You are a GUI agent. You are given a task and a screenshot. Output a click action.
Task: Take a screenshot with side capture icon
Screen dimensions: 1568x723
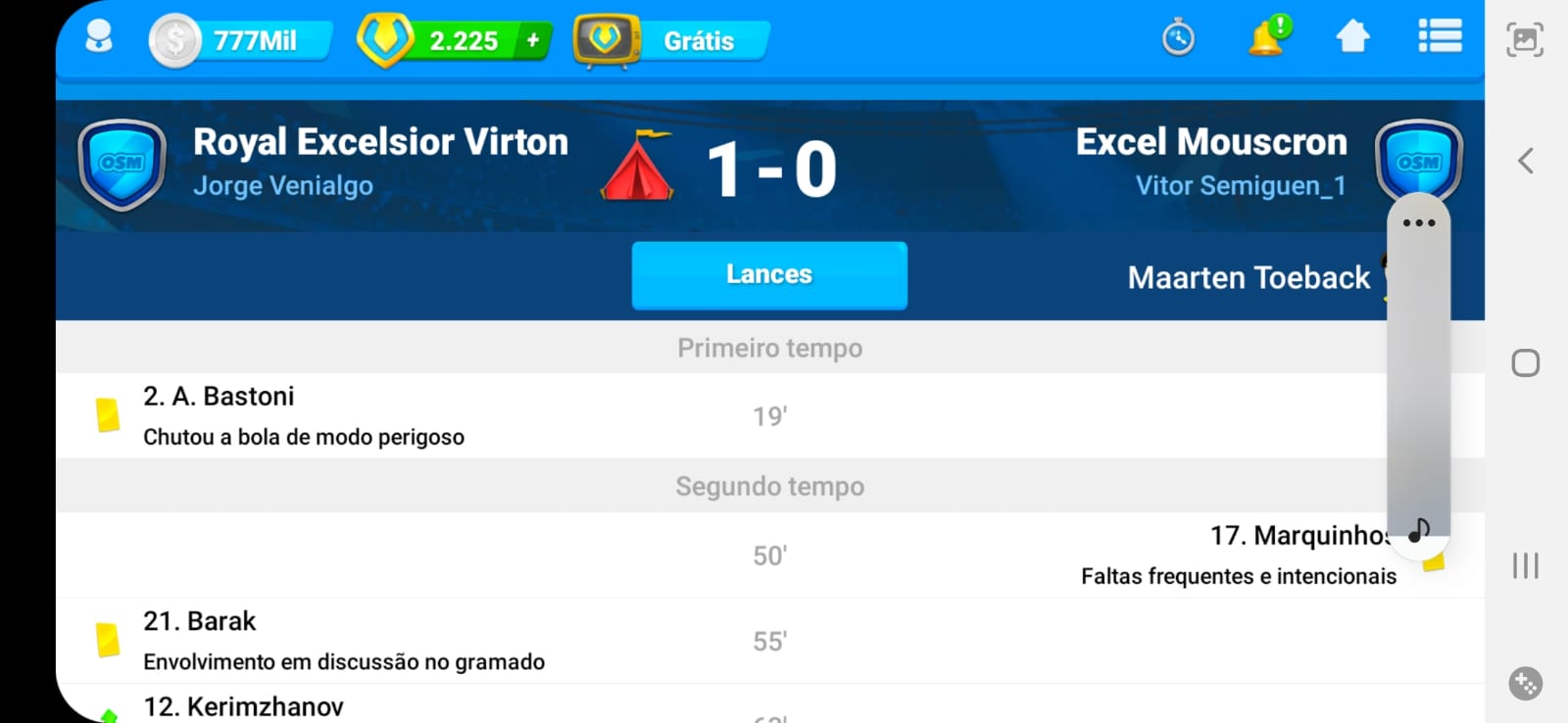[x=1525, y=40]
